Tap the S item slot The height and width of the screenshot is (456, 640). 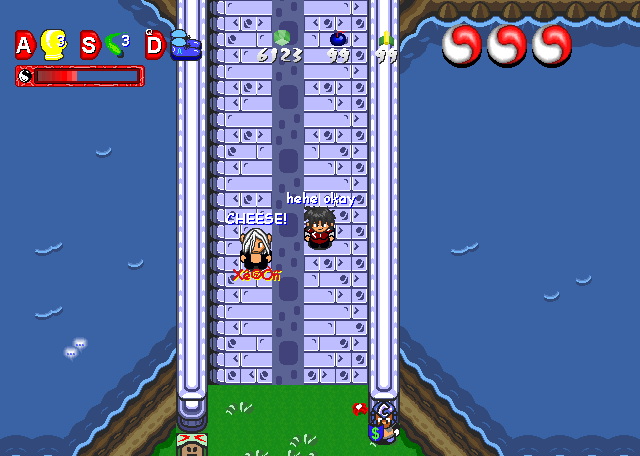tap(90, 44)
